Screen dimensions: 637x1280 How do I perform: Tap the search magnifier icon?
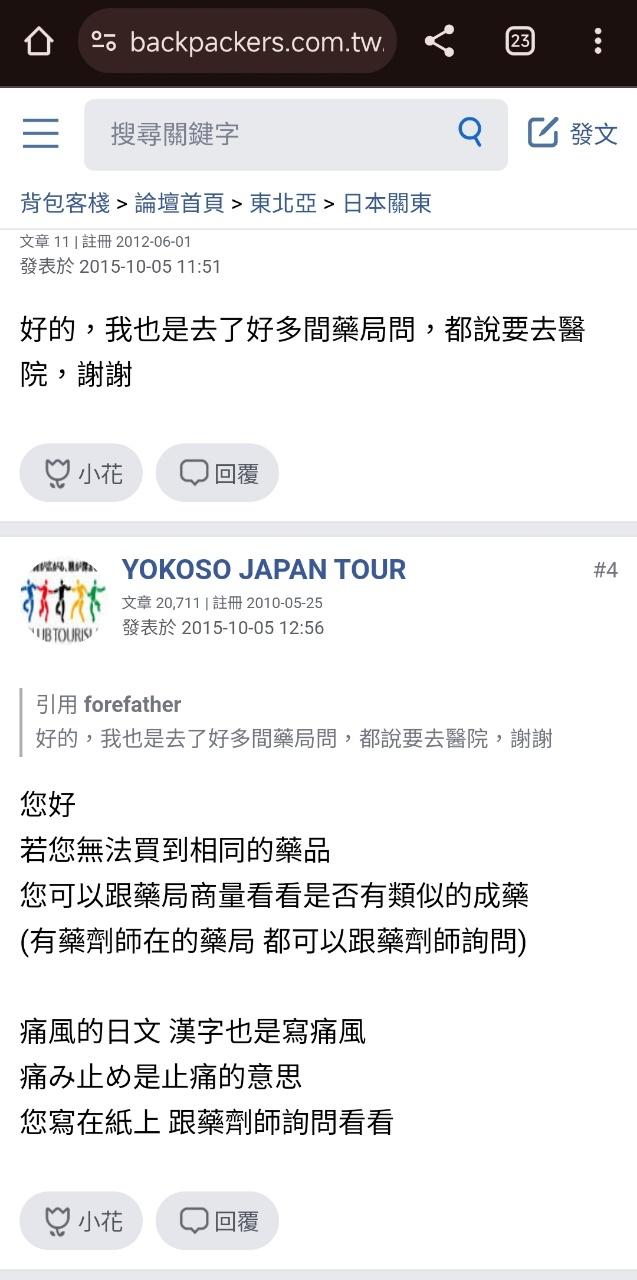pyautogui.click(x=470, y=132)
